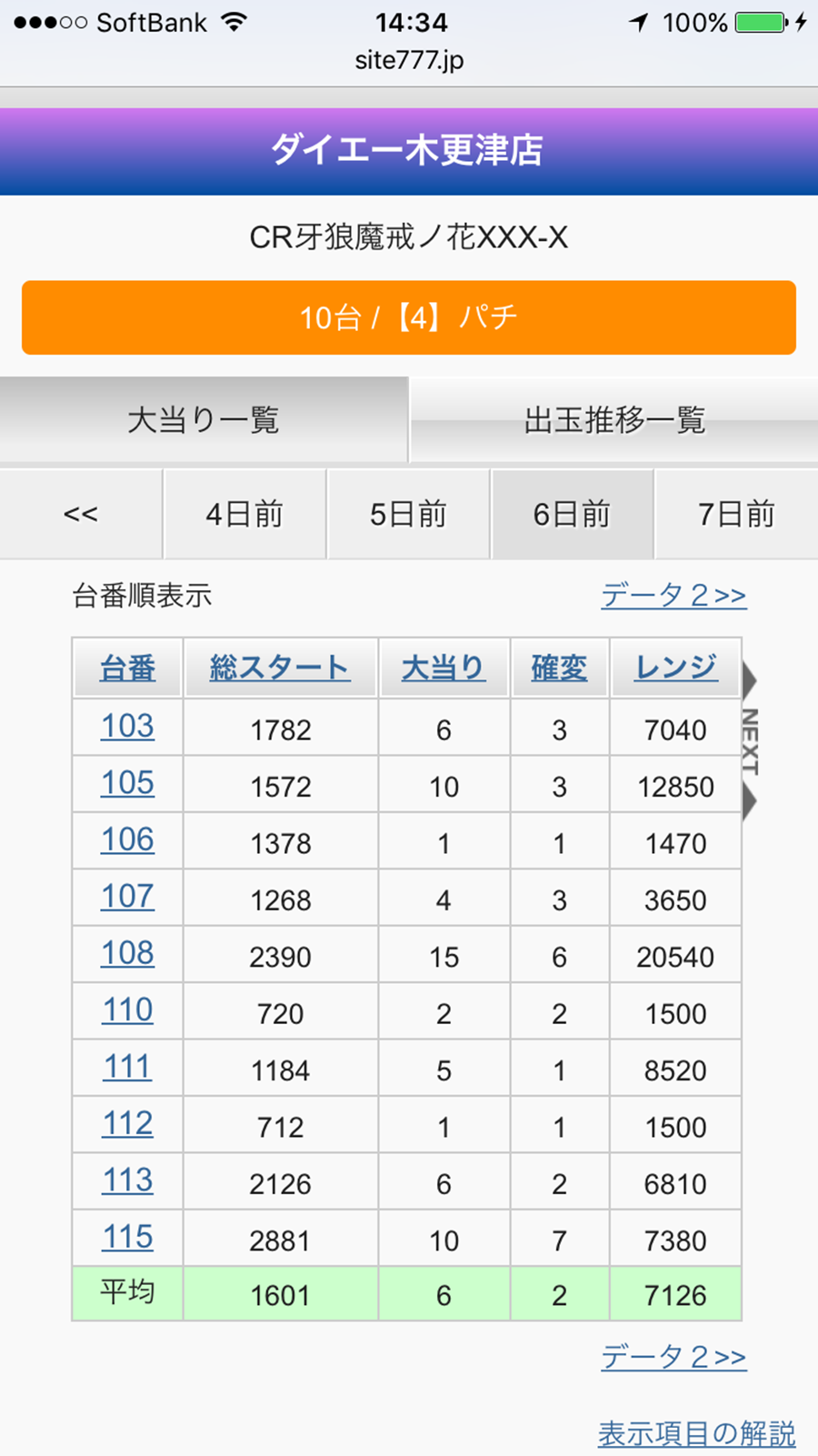This screenshot has width=818, height=1456.
Task: Sort table by 総スタート column header
Action: coord(280,668)
